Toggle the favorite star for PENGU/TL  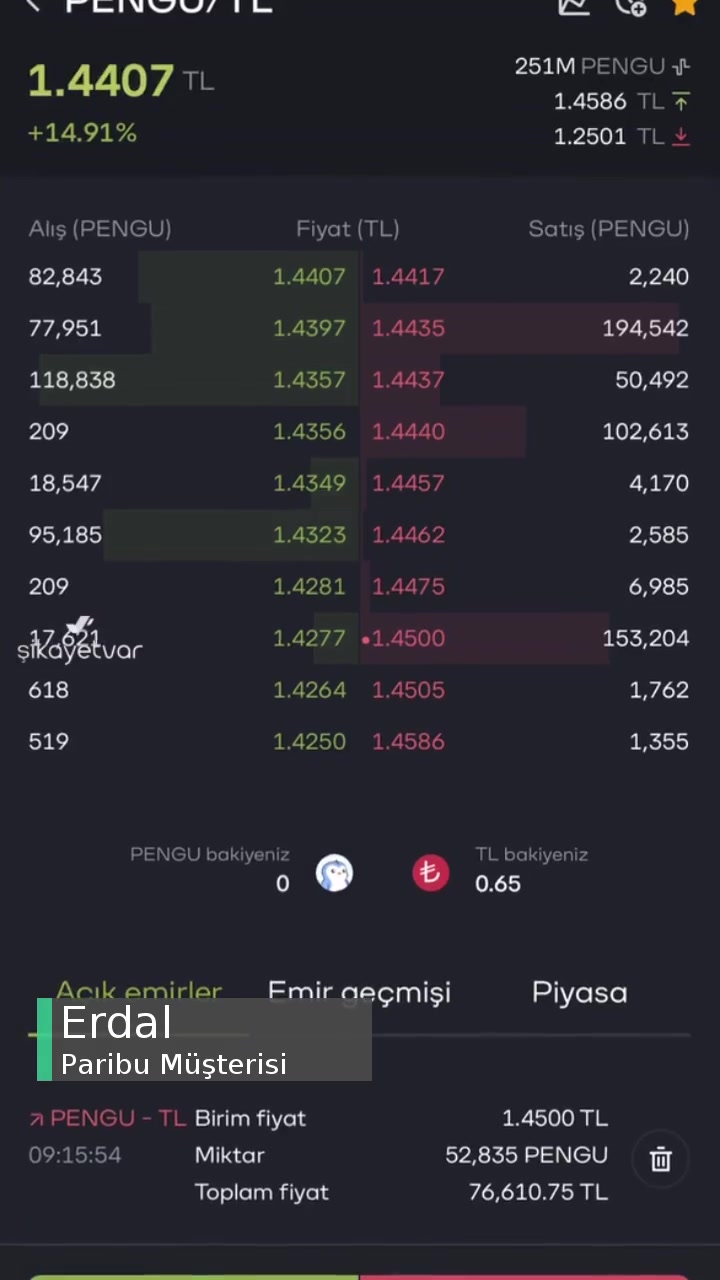[685, 6]
